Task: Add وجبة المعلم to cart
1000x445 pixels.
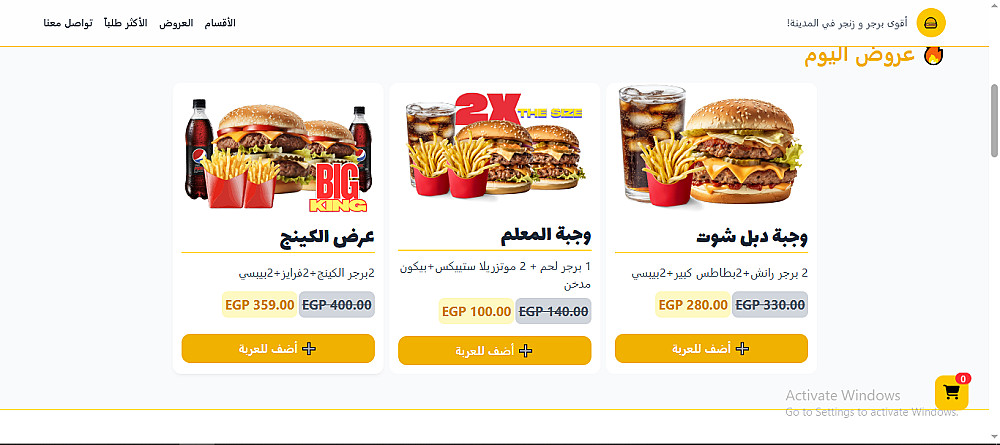Action: (x=494, y=350)
